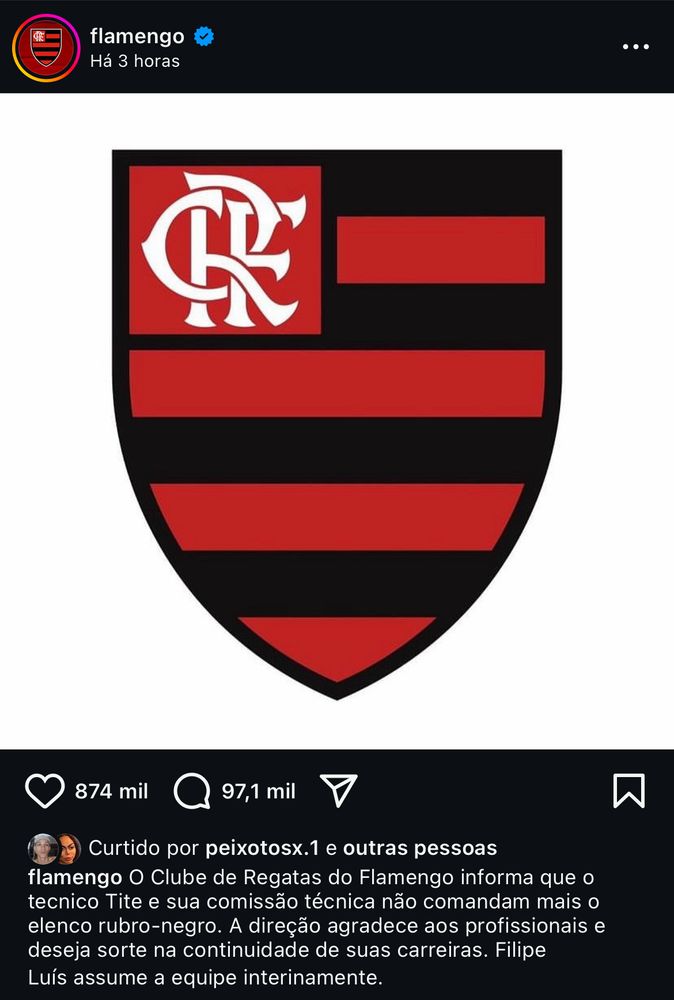
Task: Open the flamengo username at post top
Action: (137, 36)
